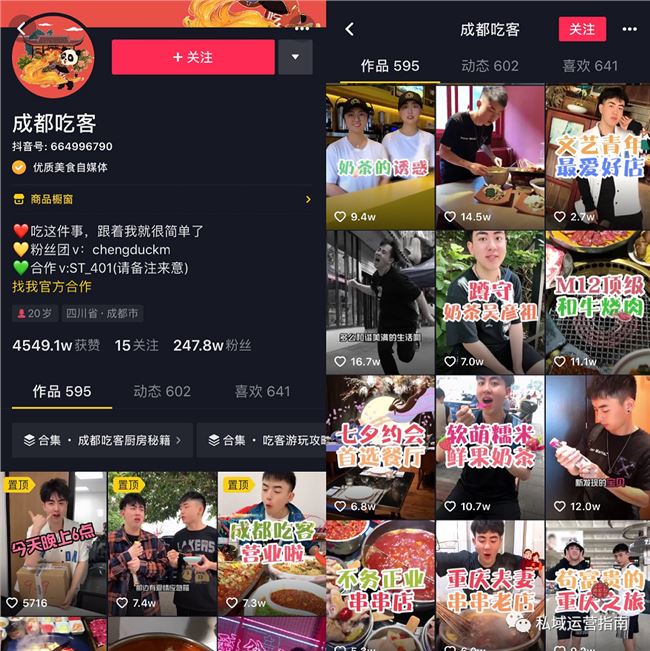The image size is (650, 651).
Task: Play the video with 16.7w likes
Action: click(x=380, y=300)
